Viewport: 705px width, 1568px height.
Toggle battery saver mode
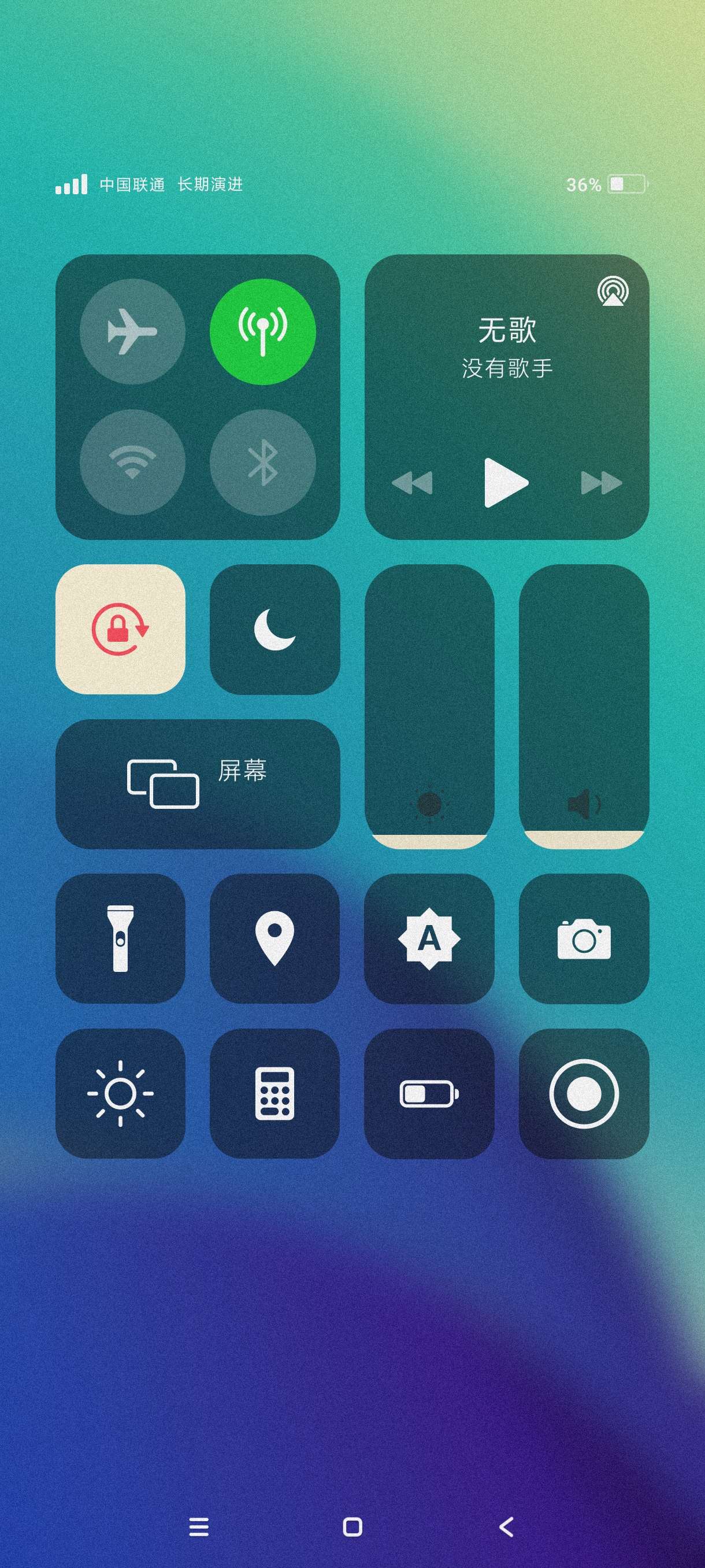(x=429, y=1093)
